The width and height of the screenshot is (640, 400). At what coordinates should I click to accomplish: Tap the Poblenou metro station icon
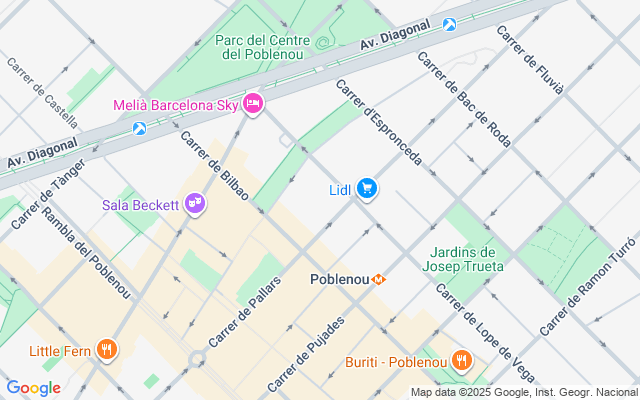(x=378, y=280)
